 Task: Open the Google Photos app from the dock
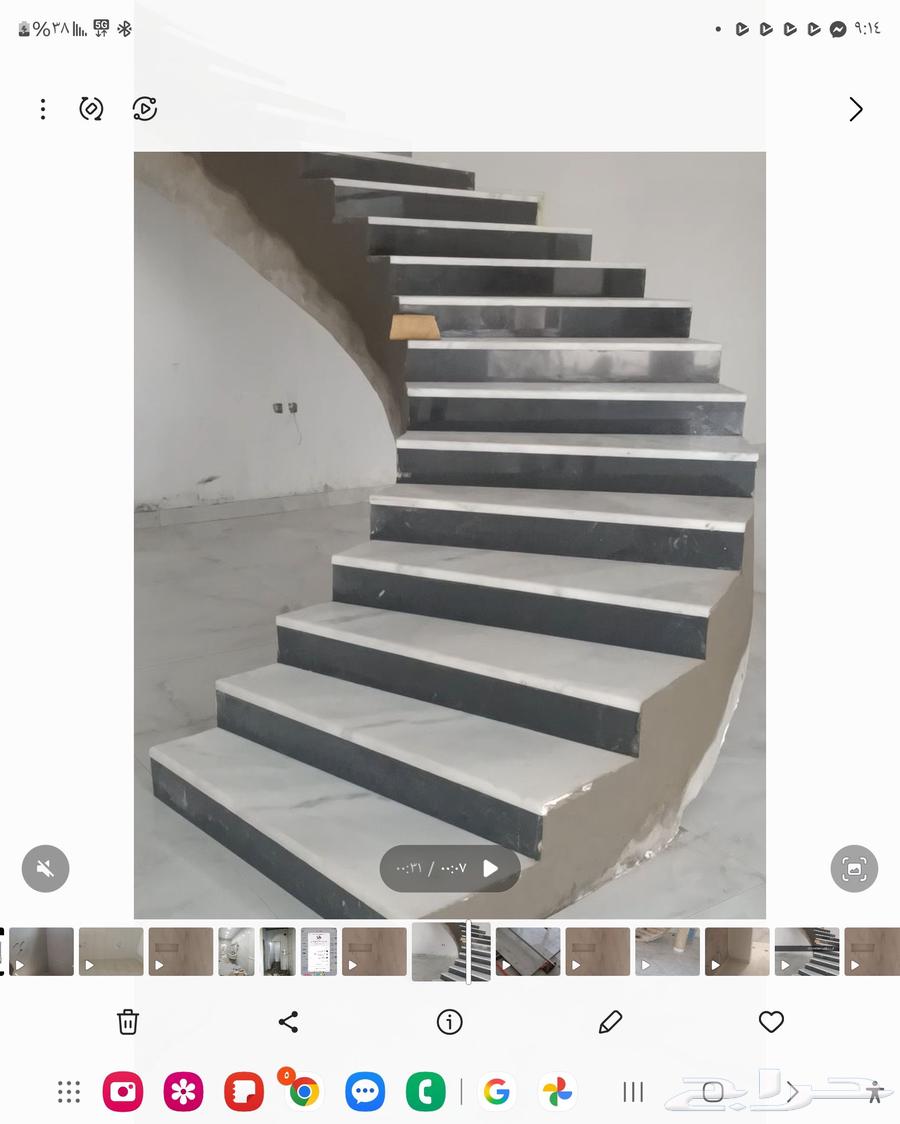click(557, 1092)
